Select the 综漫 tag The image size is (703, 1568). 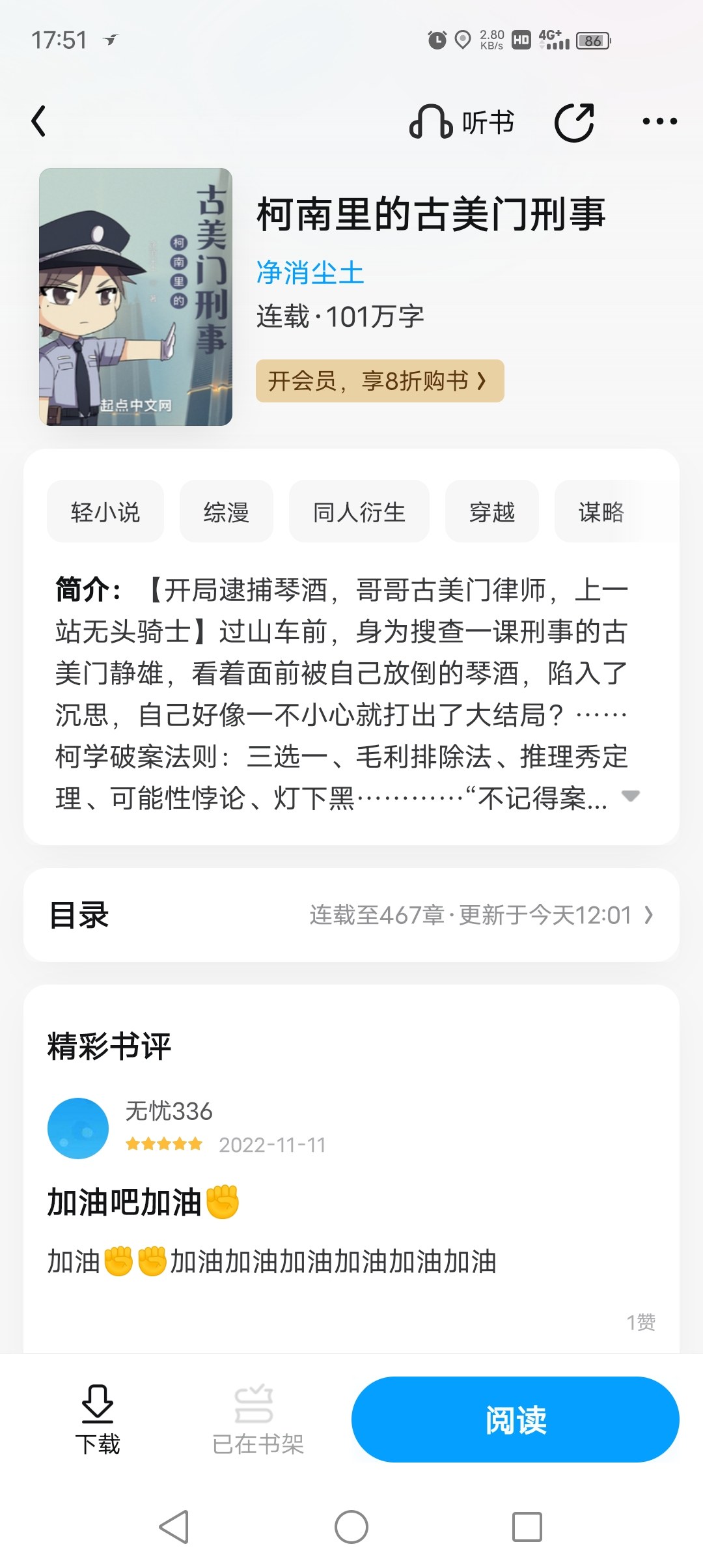tap(226, 512)
